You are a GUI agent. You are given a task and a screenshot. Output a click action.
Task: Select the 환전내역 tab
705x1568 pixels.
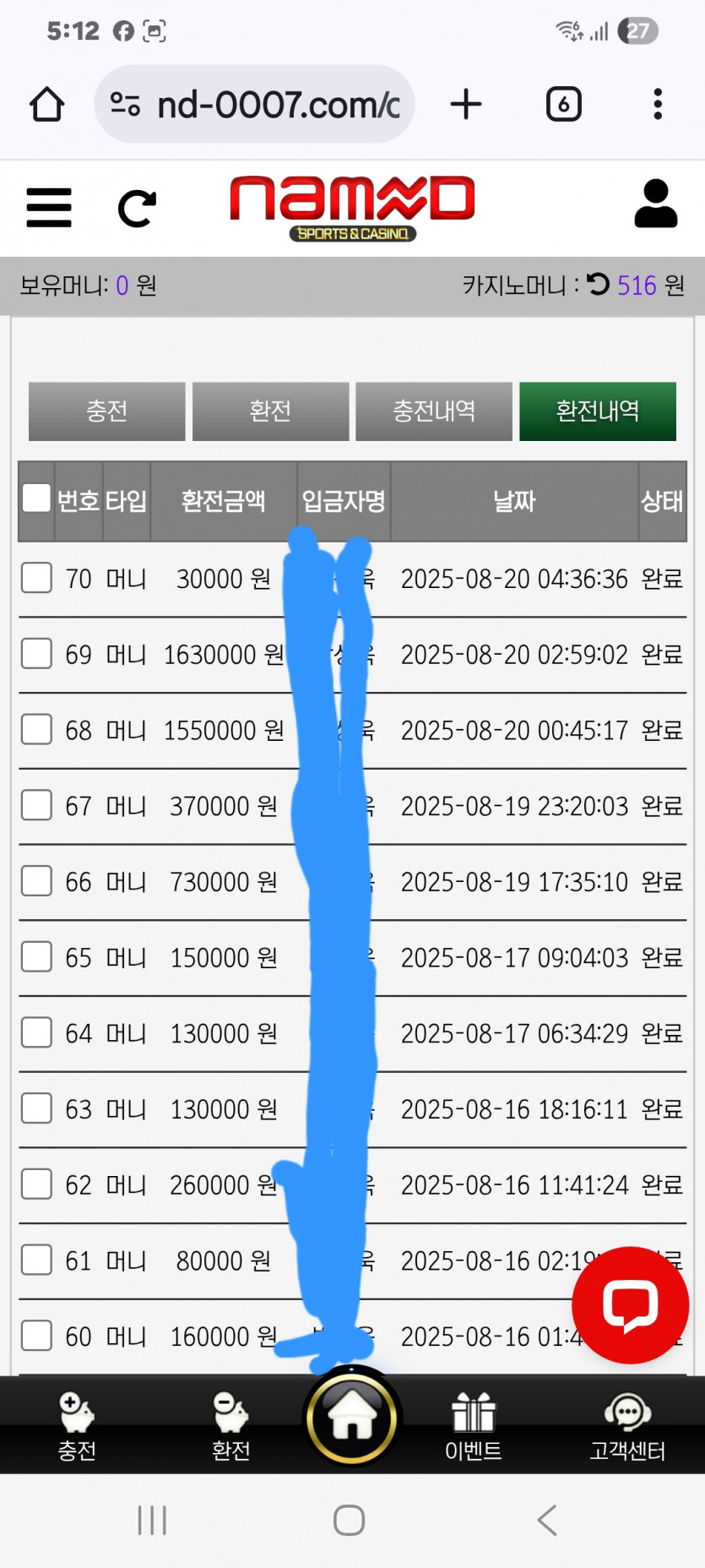pos(598,411)
